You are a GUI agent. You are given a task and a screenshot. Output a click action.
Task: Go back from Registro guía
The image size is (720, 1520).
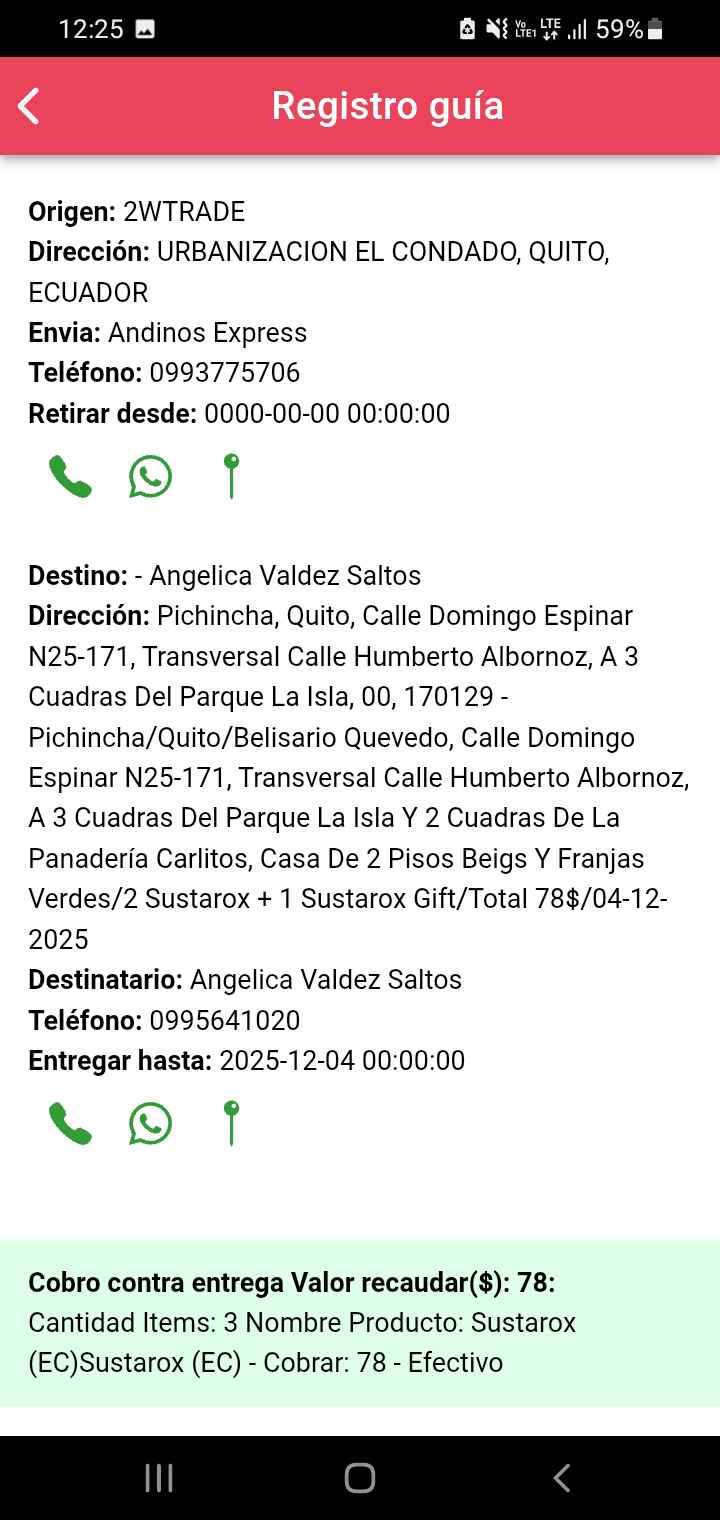click(30, 106)
